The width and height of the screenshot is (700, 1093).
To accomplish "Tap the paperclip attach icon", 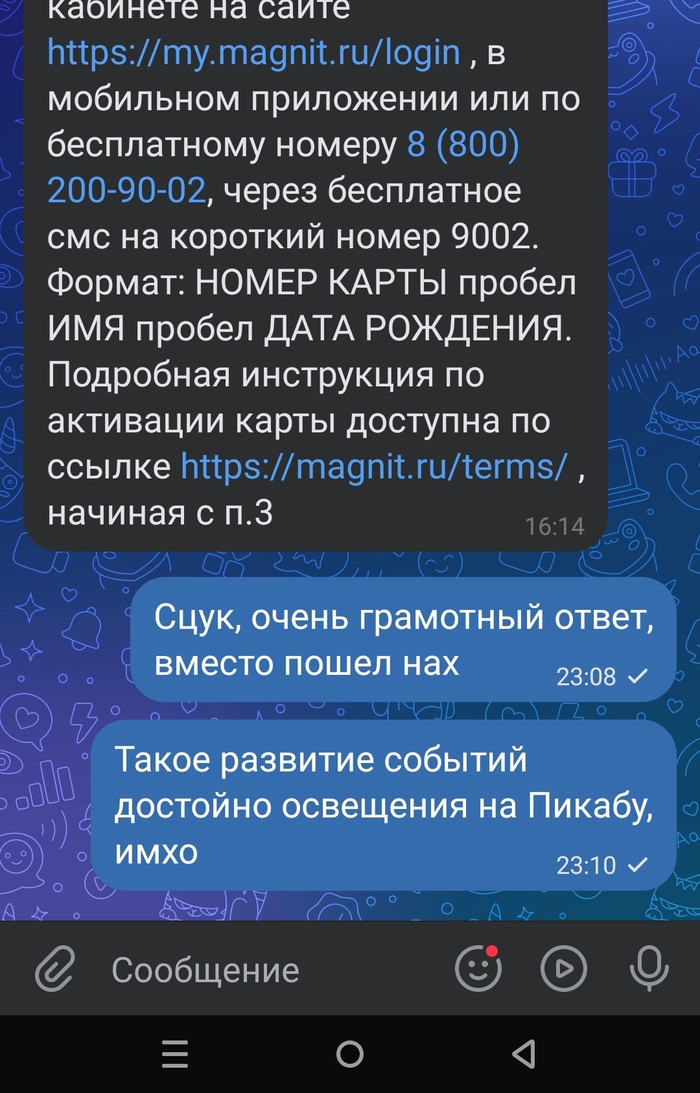I will point(55,968).
